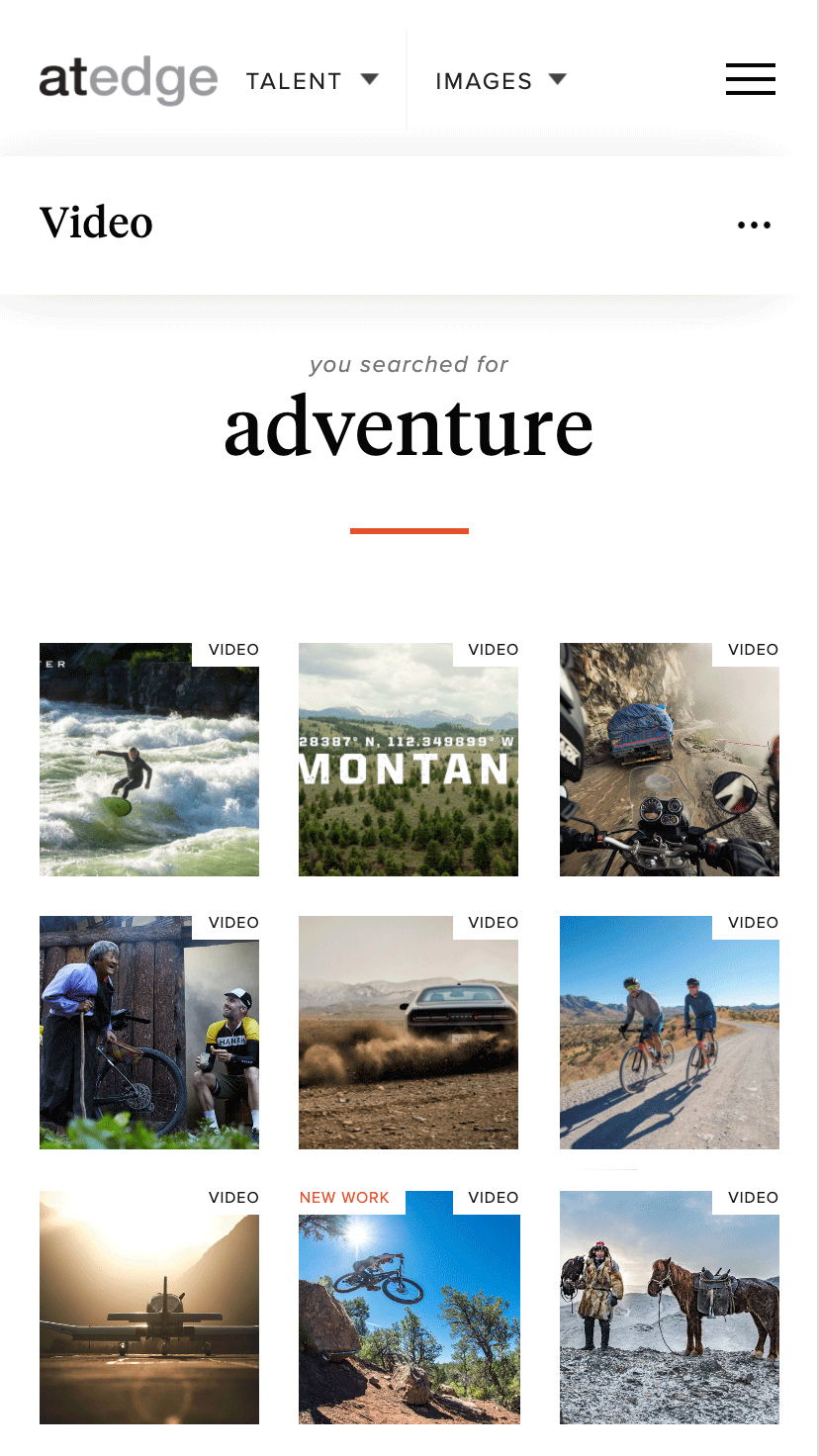This screenshot has width=819, height=1456.
Task: Open the three-dot options next to Video
Action: 754,226
